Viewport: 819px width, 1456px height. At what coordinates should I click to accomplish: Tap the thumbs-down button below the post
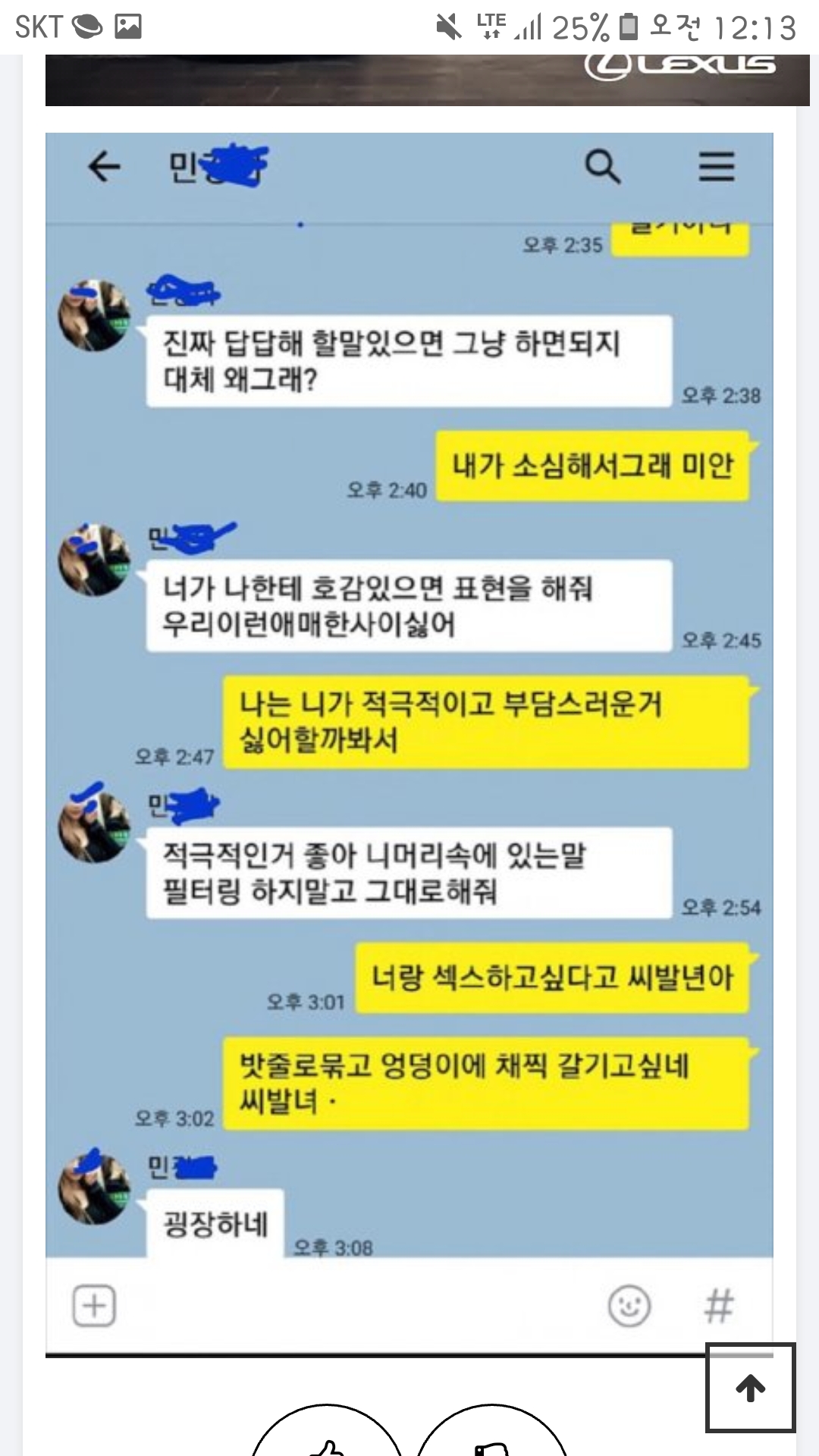click(491, 1435)
